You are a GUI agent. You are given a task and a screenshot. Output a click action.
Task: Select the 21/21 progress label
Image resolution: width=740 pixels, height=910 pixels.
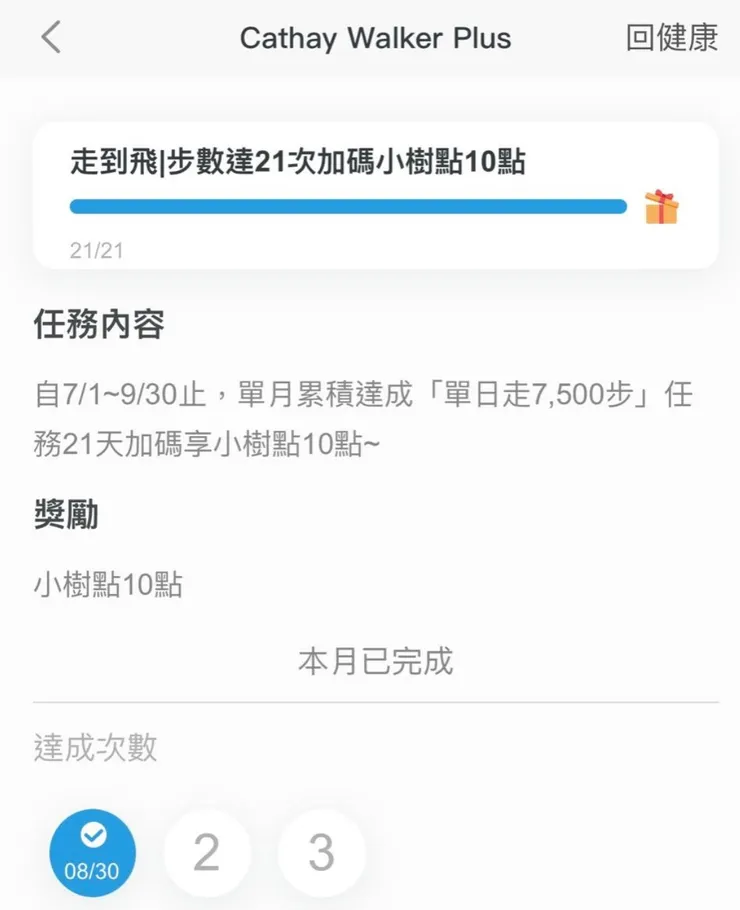[96, 251]
